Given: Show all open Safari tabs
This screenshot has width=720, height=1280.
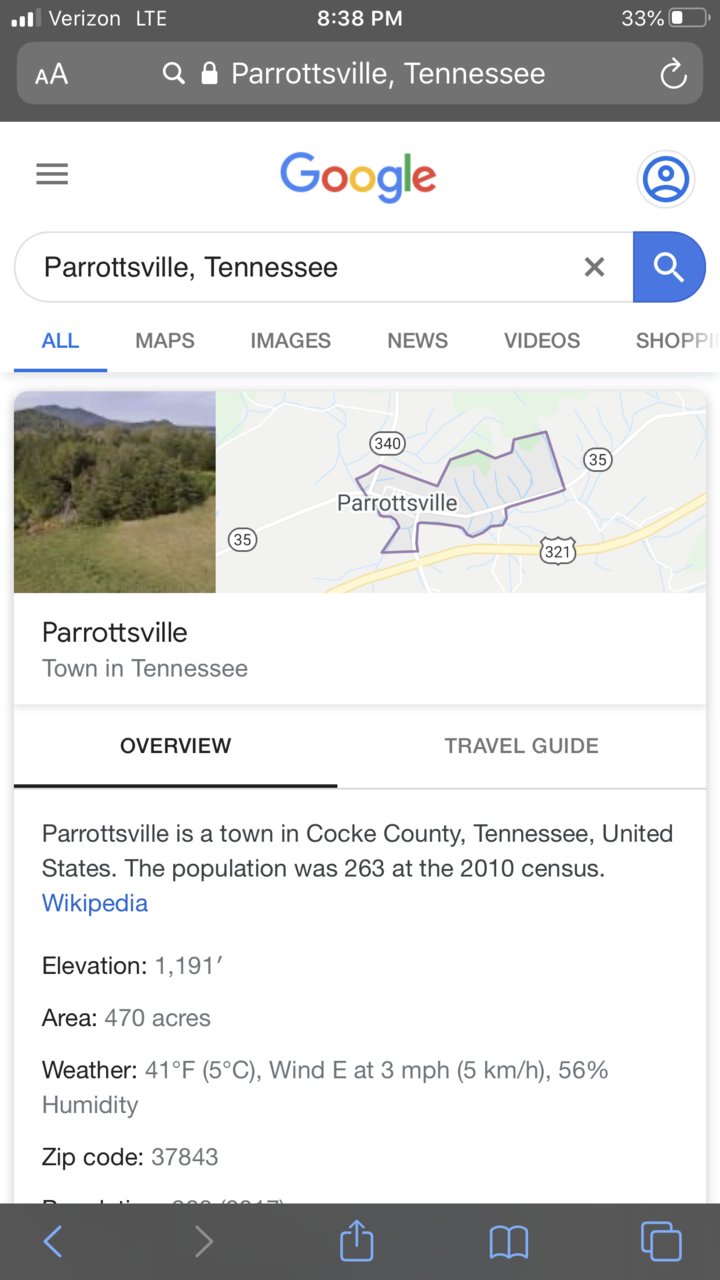Looking at the screenshot, I should coord(661,1242).
